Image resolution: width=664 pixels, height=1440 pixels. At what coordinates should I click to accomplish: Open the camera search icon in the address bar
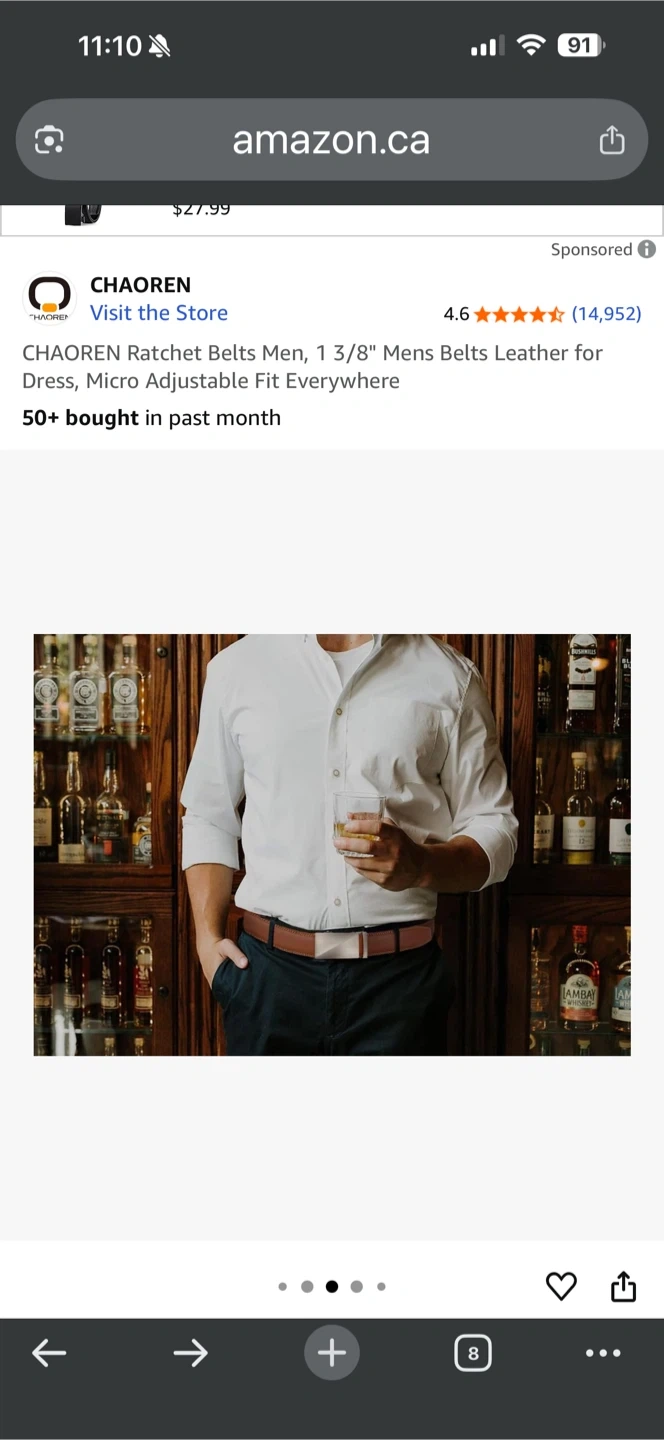pos(49,141)
